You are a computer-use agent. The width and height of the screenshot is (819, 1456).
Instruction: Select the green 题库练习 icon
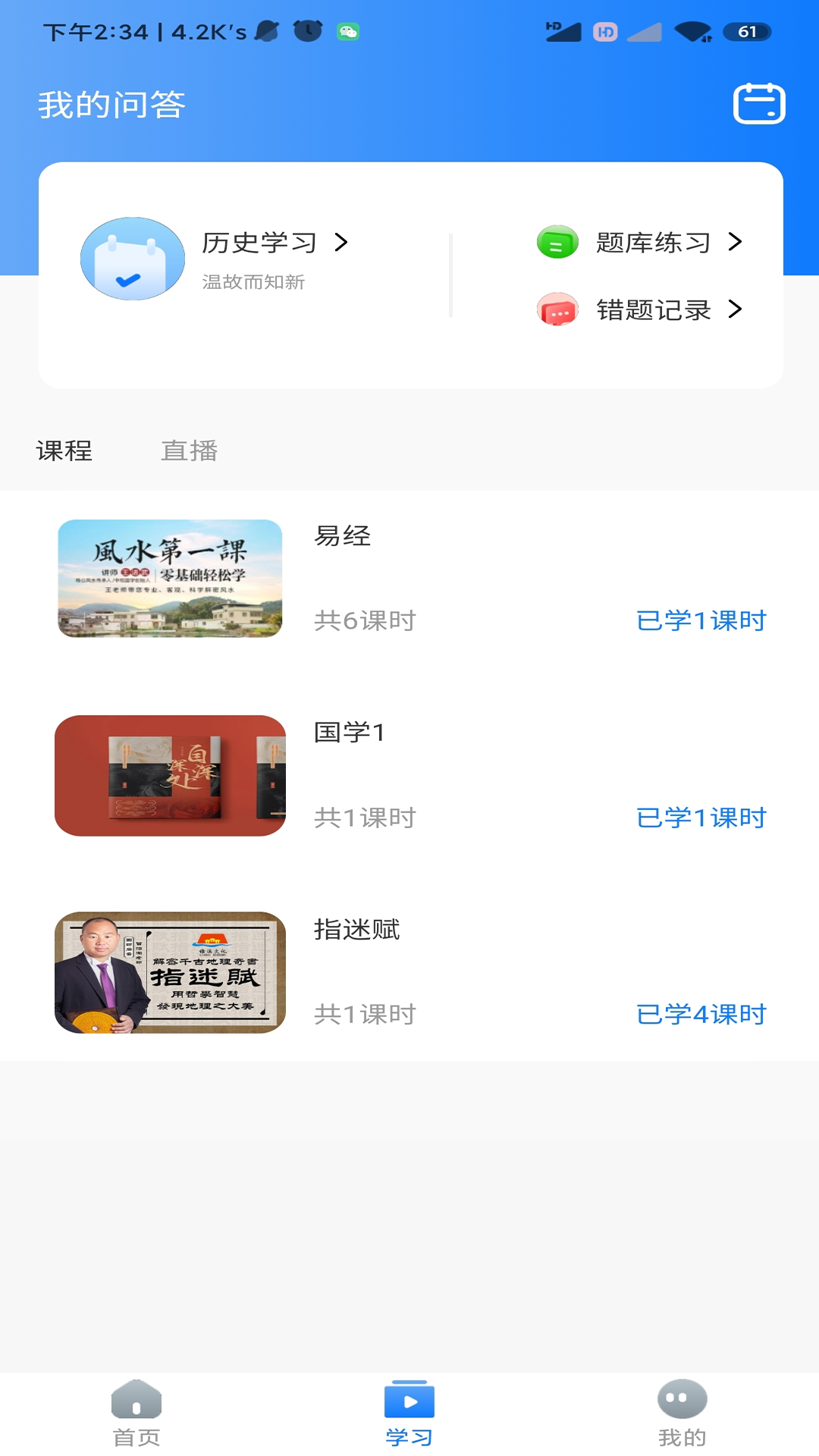[x=556, y=243]
